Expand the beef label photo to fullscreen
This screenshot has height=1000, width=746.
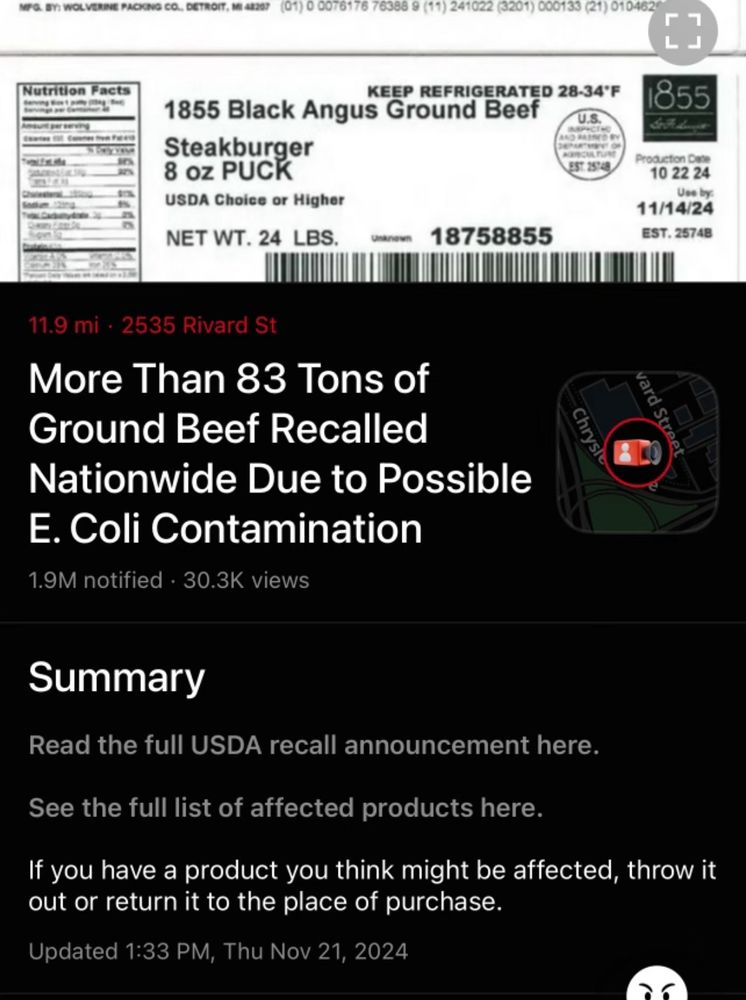click(681, 32)
